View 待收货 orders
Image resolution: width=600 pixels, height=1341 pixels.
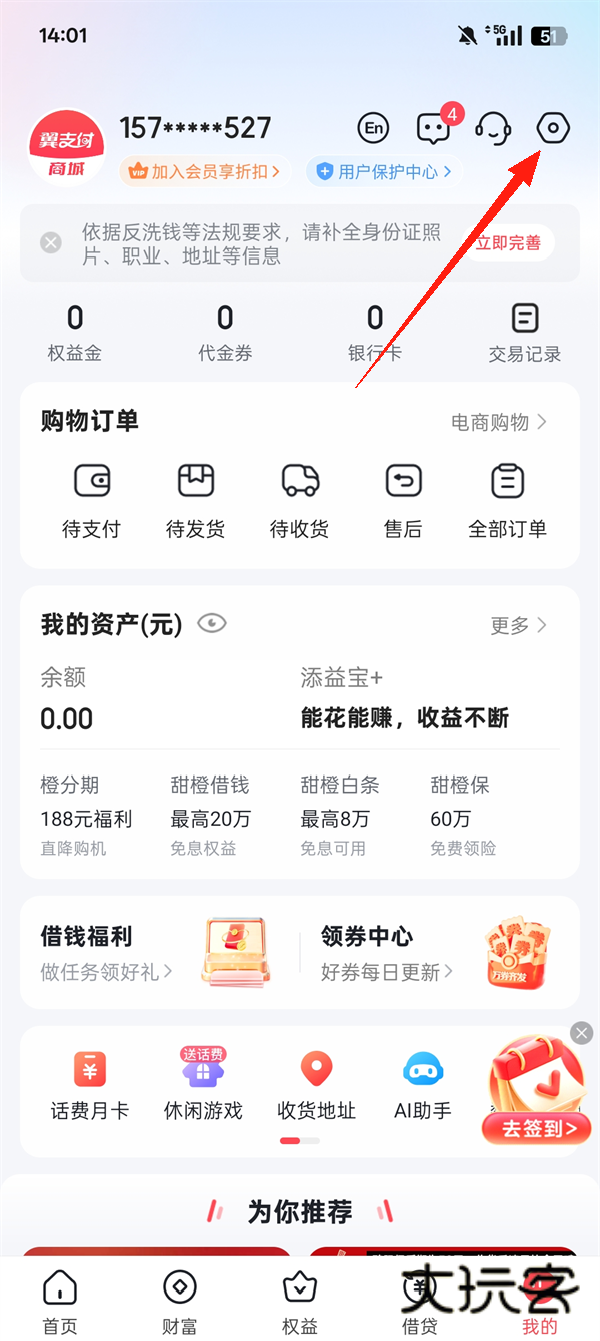tap(300, 499)
